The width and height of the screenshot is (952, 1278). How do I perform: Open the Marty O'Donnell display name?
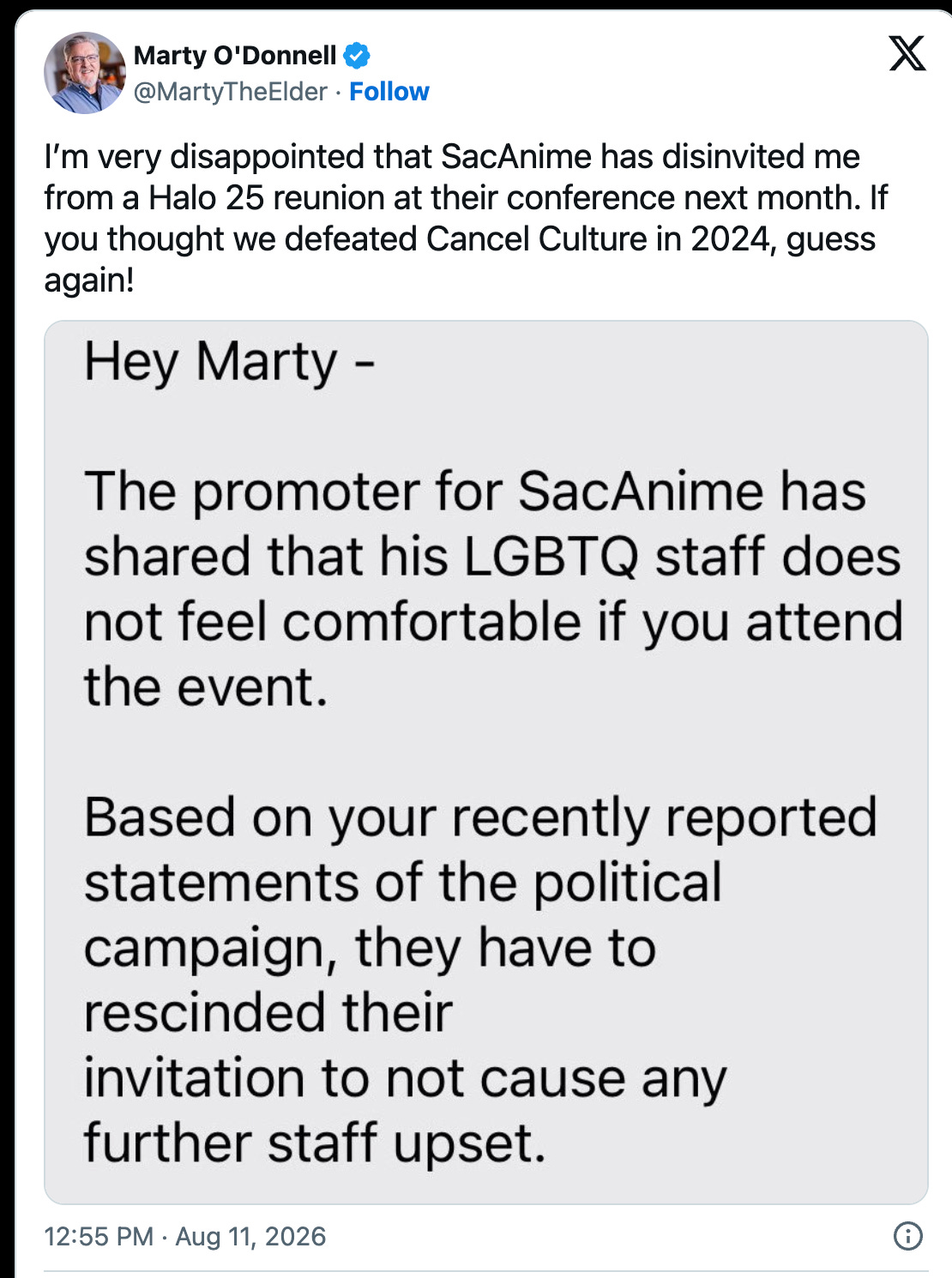tap(235, 56)
